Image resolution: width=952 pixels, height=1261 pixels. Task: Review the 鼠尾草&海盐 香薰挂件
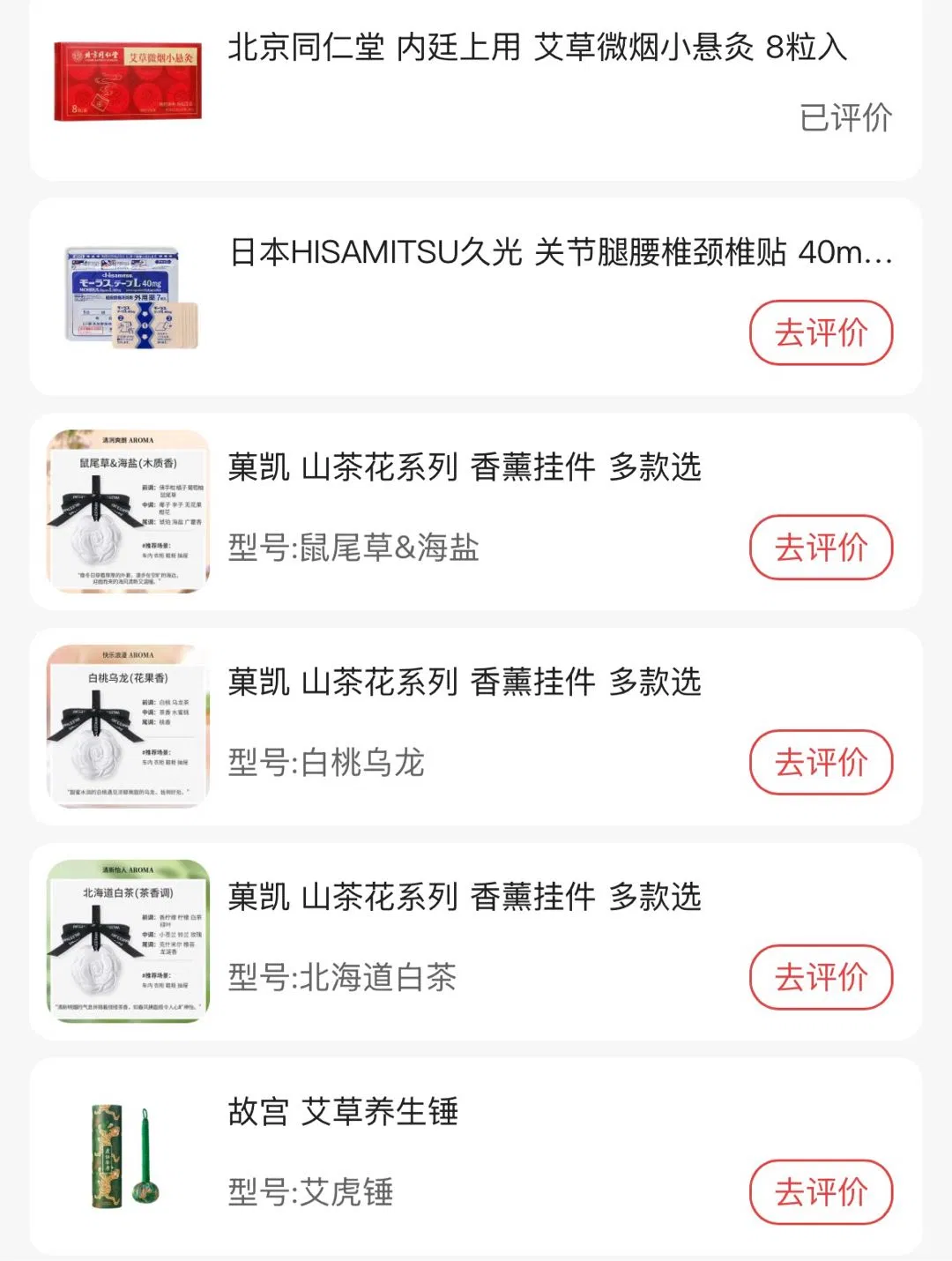pos(821,548)
